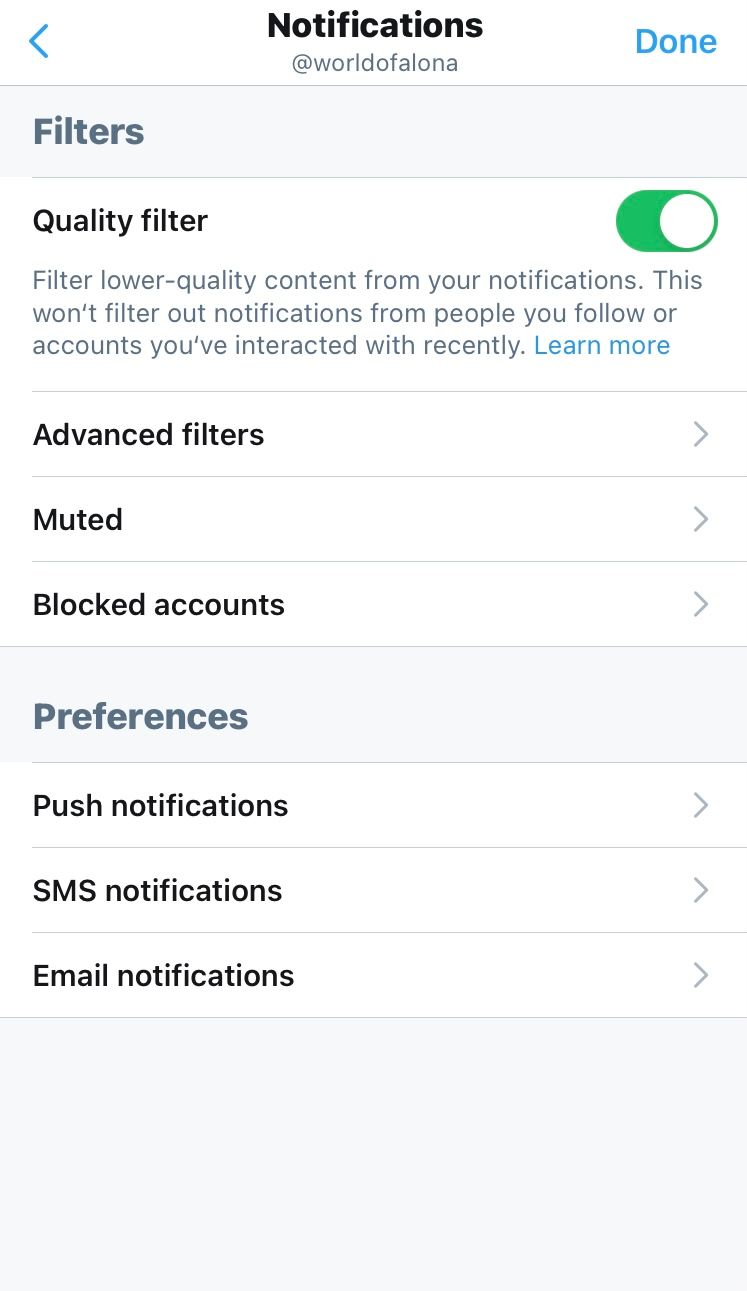This screenshot has width=747, height=1291.
Task: Open Push notifications preferences
Action: [x=373, y=805]
